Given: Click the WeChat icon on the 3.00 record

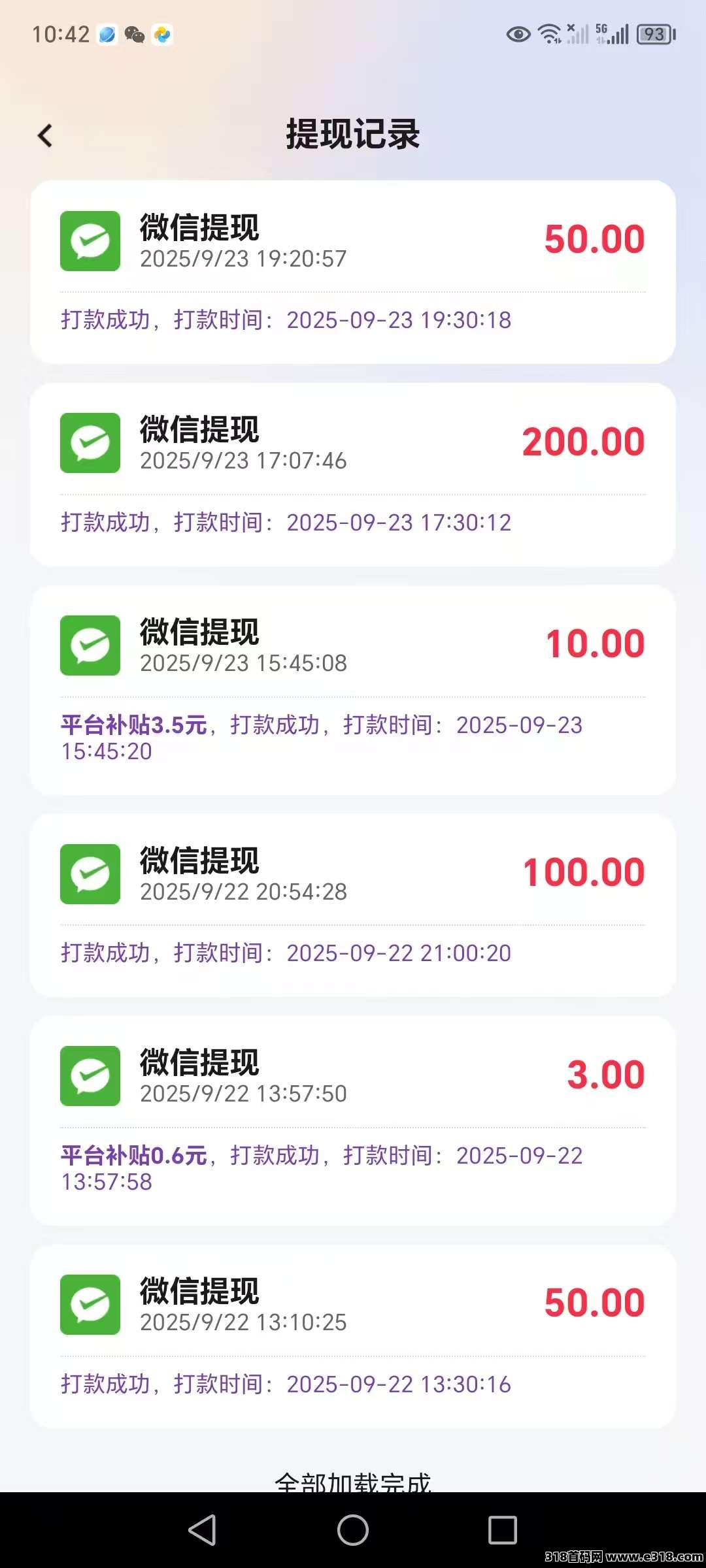Looking at the screenshot, I should 90,1077.
